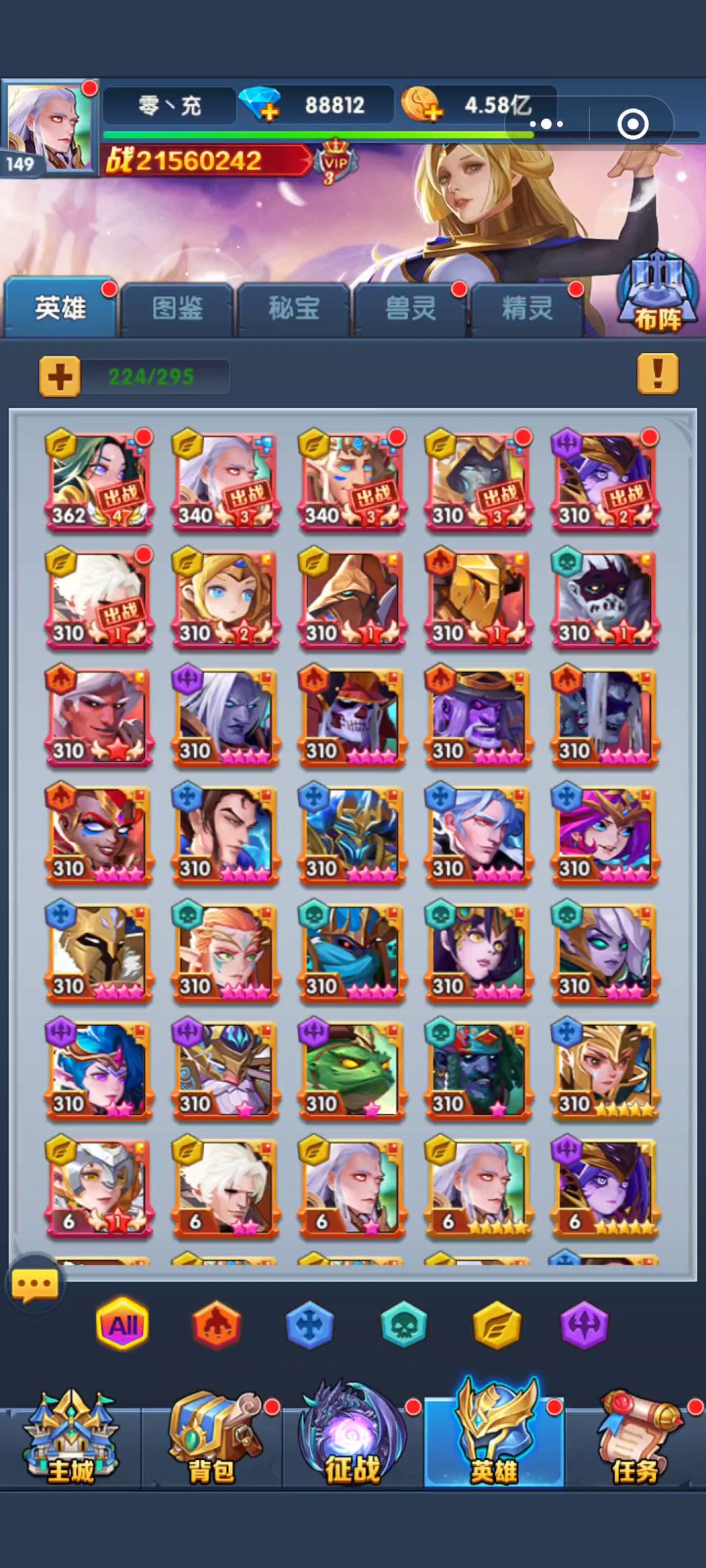Expand hero capacity with the plus button

coord(59,376)
